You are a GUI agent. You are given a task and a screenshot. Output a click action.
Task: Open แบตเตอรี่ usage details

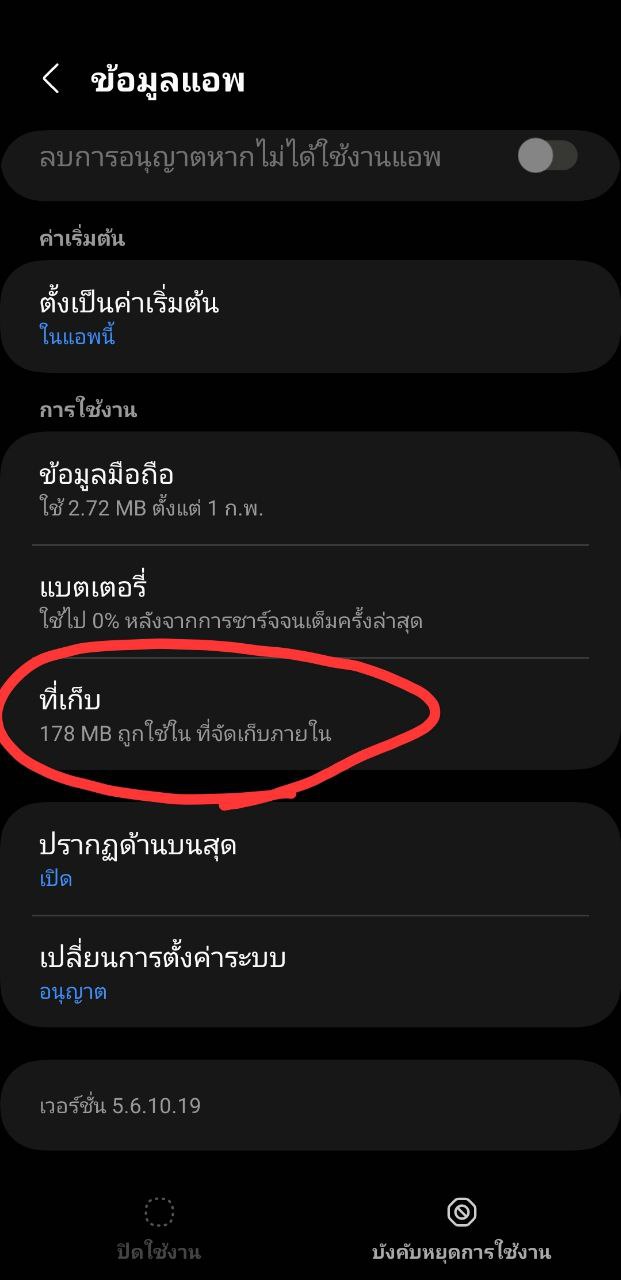(310, 602)
